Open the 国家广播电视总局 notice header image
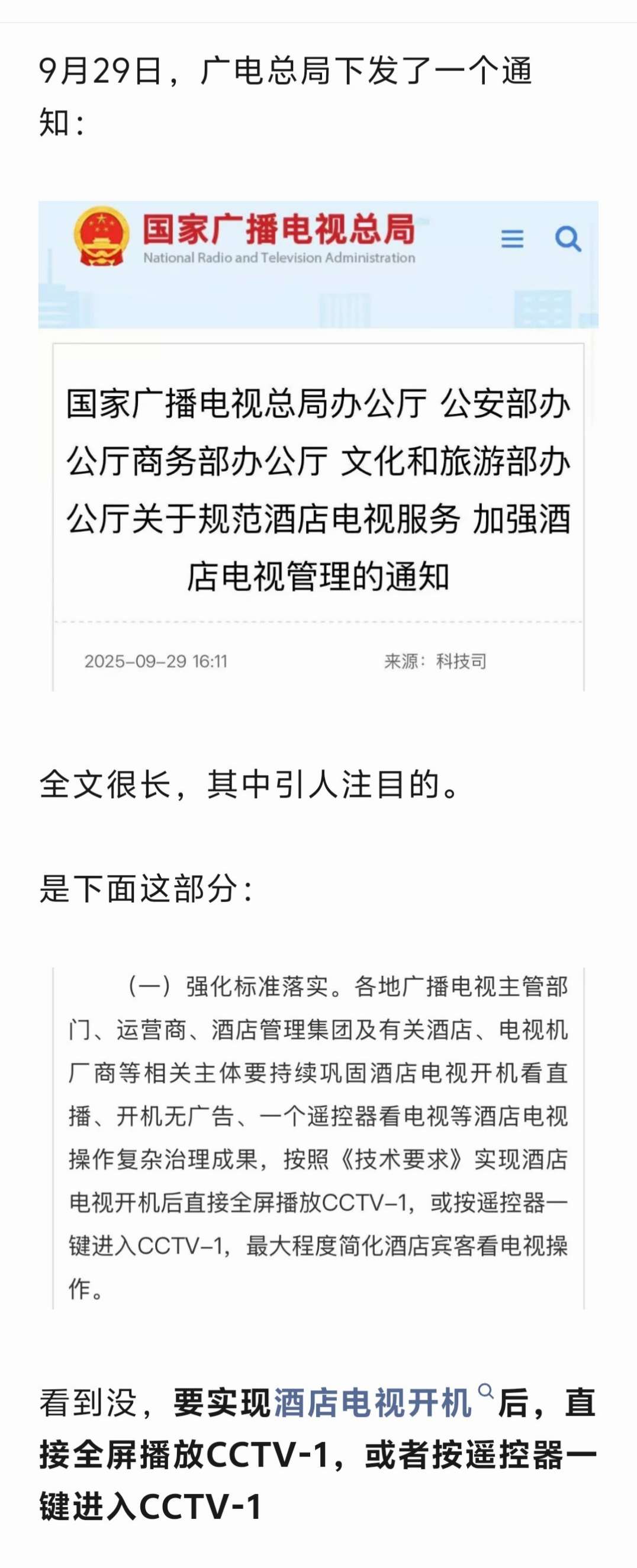Screen dimensions: 637x1568 pyautogui.click(x=317, y=445)
